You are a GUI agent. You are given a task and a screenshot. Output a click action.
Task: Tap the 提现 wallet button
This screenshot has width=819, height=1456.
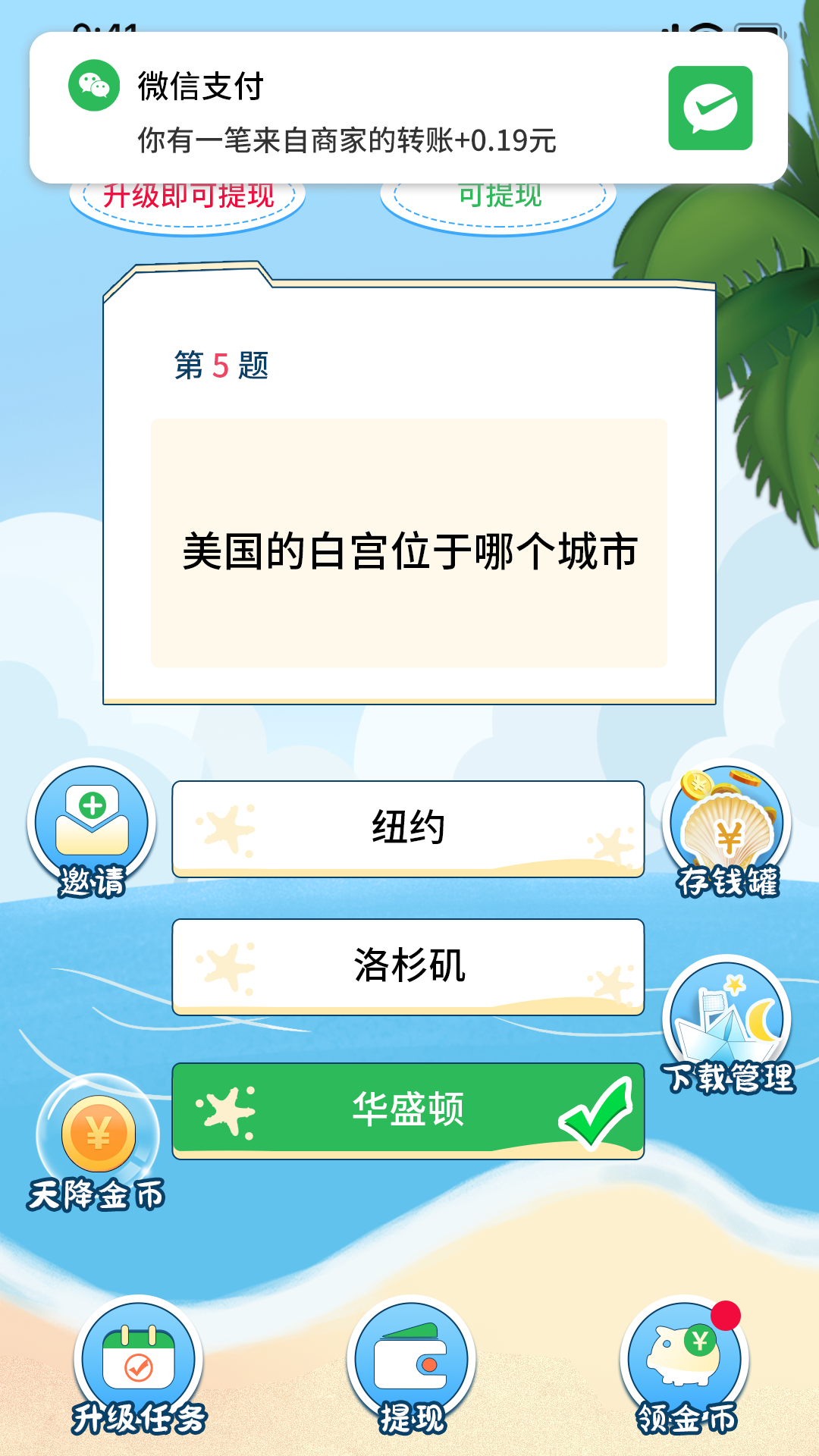(x=411, y=1365)
